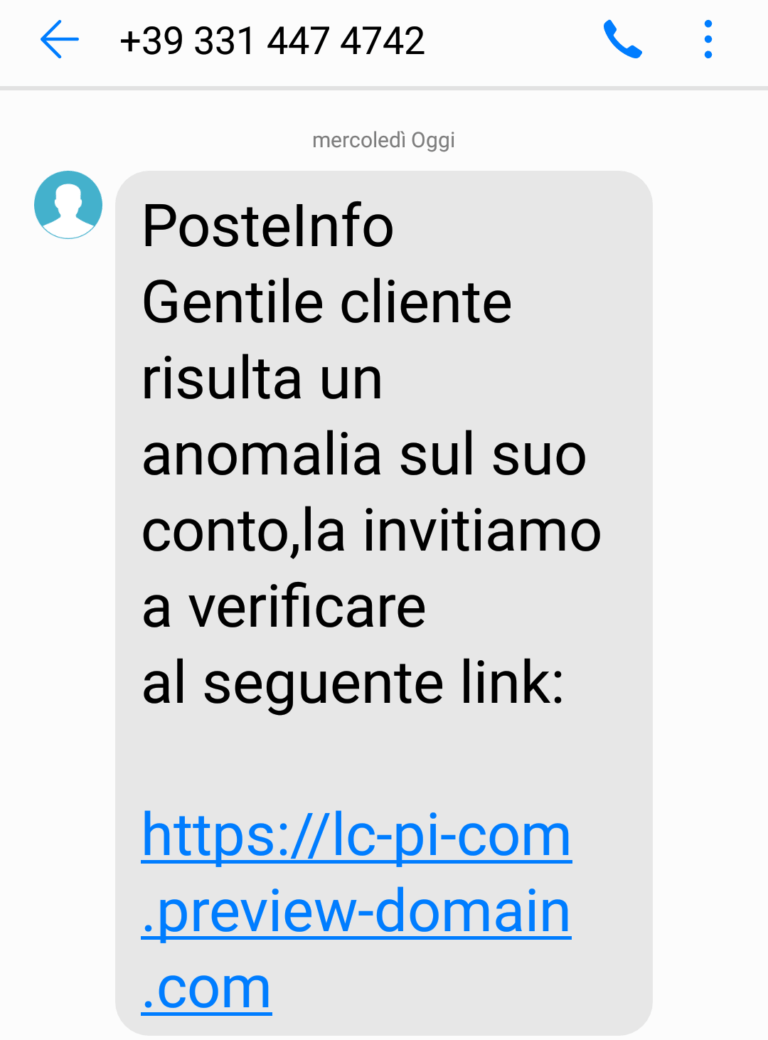Call +39 331 447 4742 via phone icon
This screenshot has width=768, height=1040.
point(622,40)
